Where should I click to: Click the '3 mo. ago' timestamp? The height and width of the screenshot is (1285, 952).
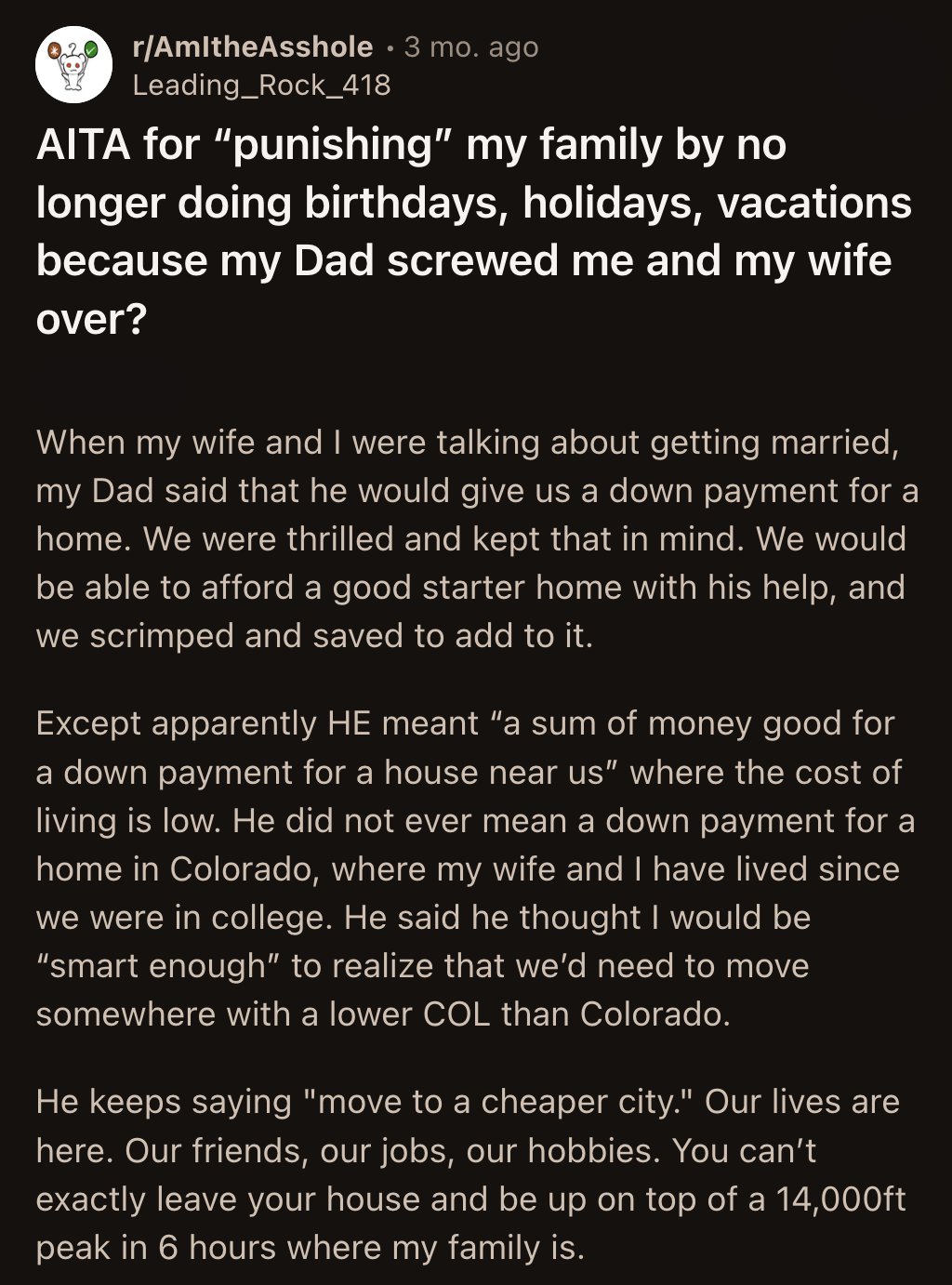tap(469, 46)
